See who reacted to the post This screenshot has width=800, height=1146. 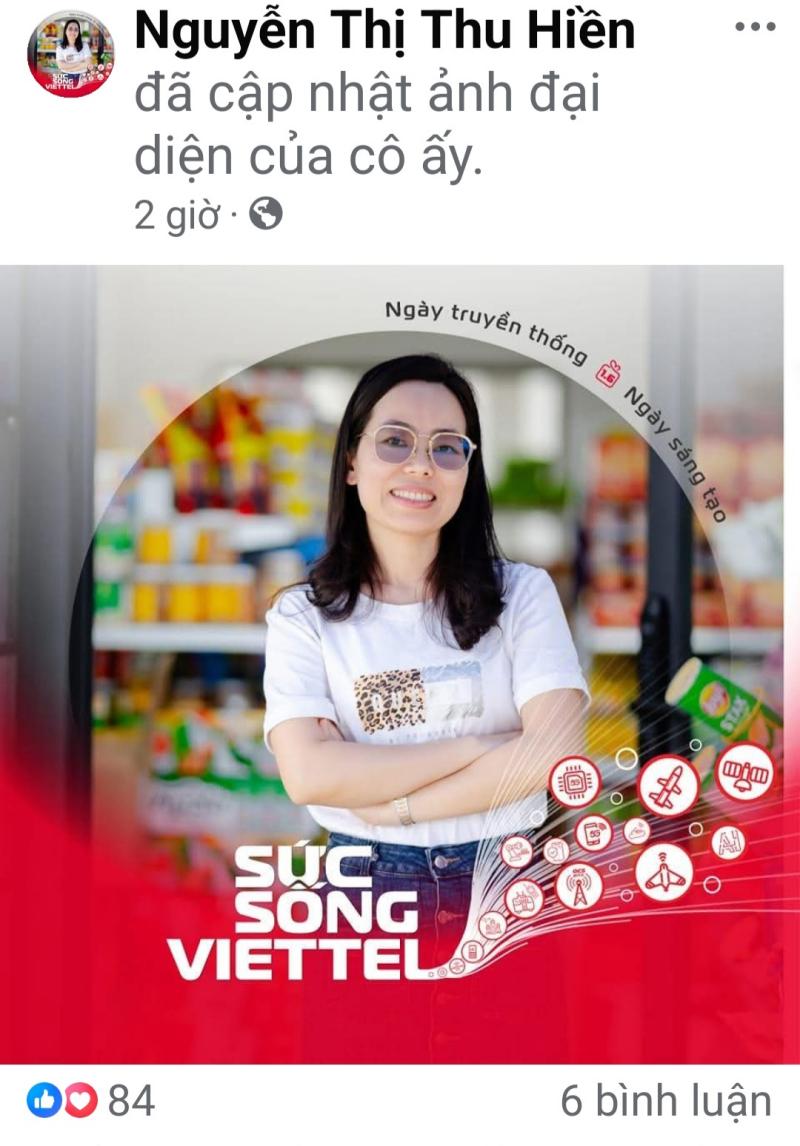coord(90,1101)
